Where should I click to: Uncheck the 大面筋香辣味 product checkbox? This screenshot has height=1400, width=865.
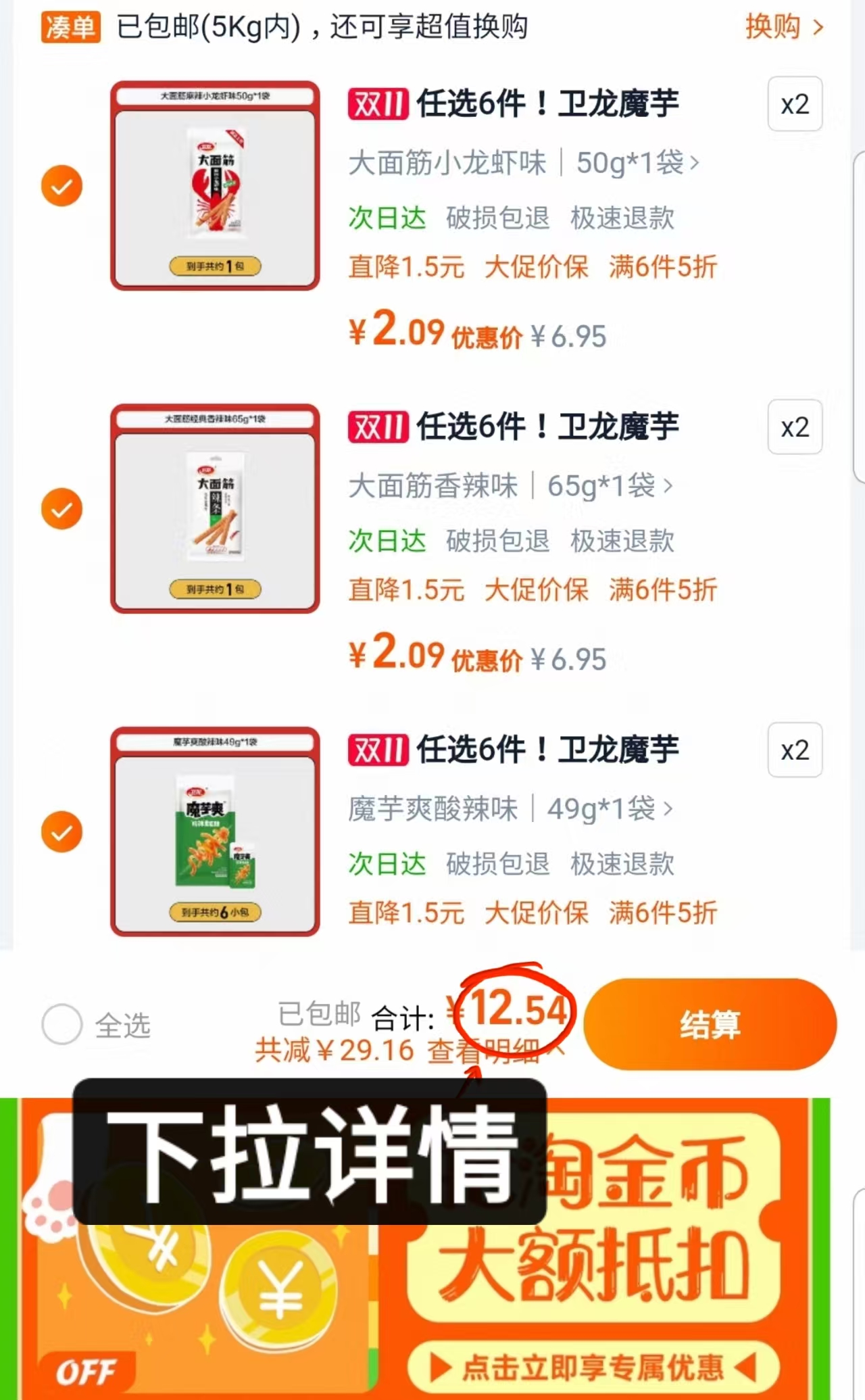click(x=61, y=508)
